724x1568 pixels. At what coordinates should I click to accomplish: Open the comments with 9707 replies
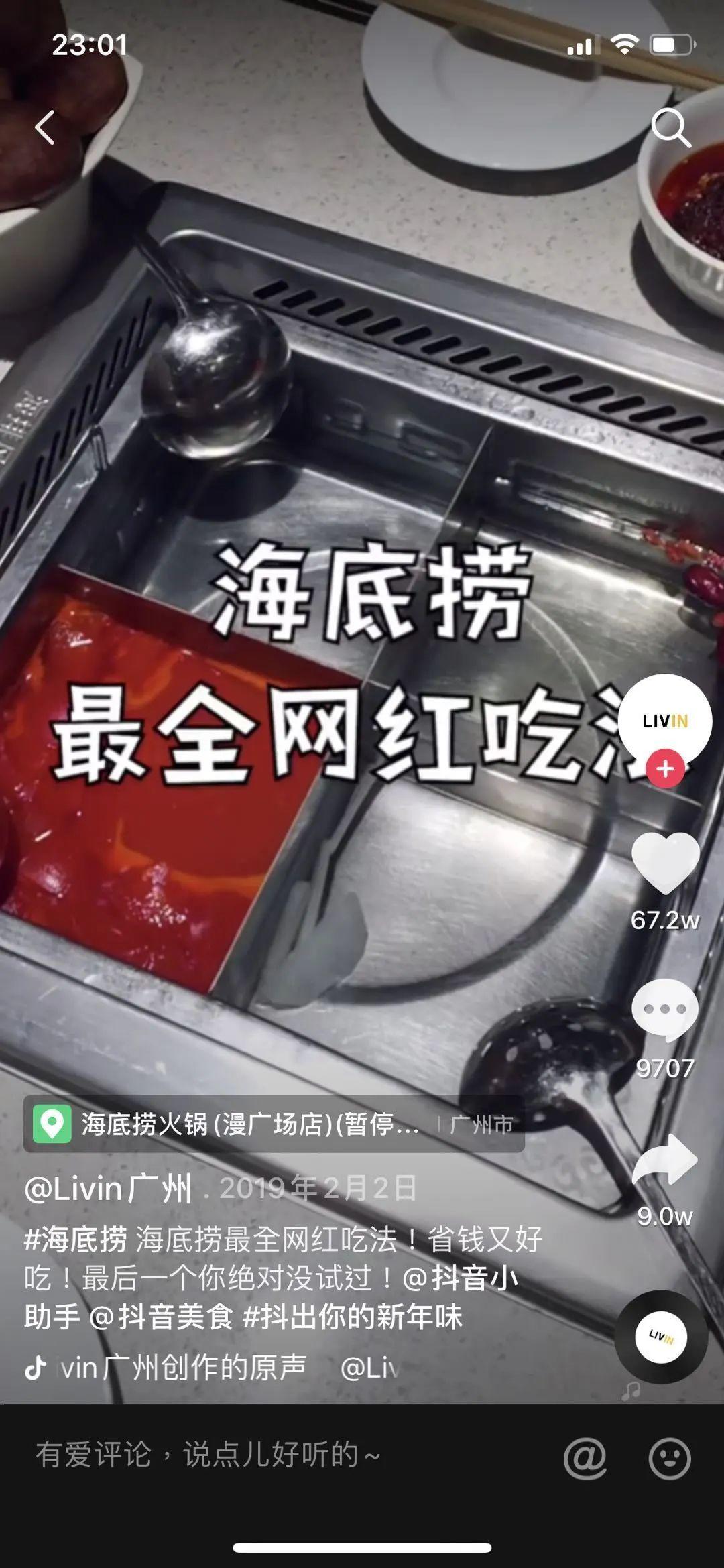(665, 1011)
